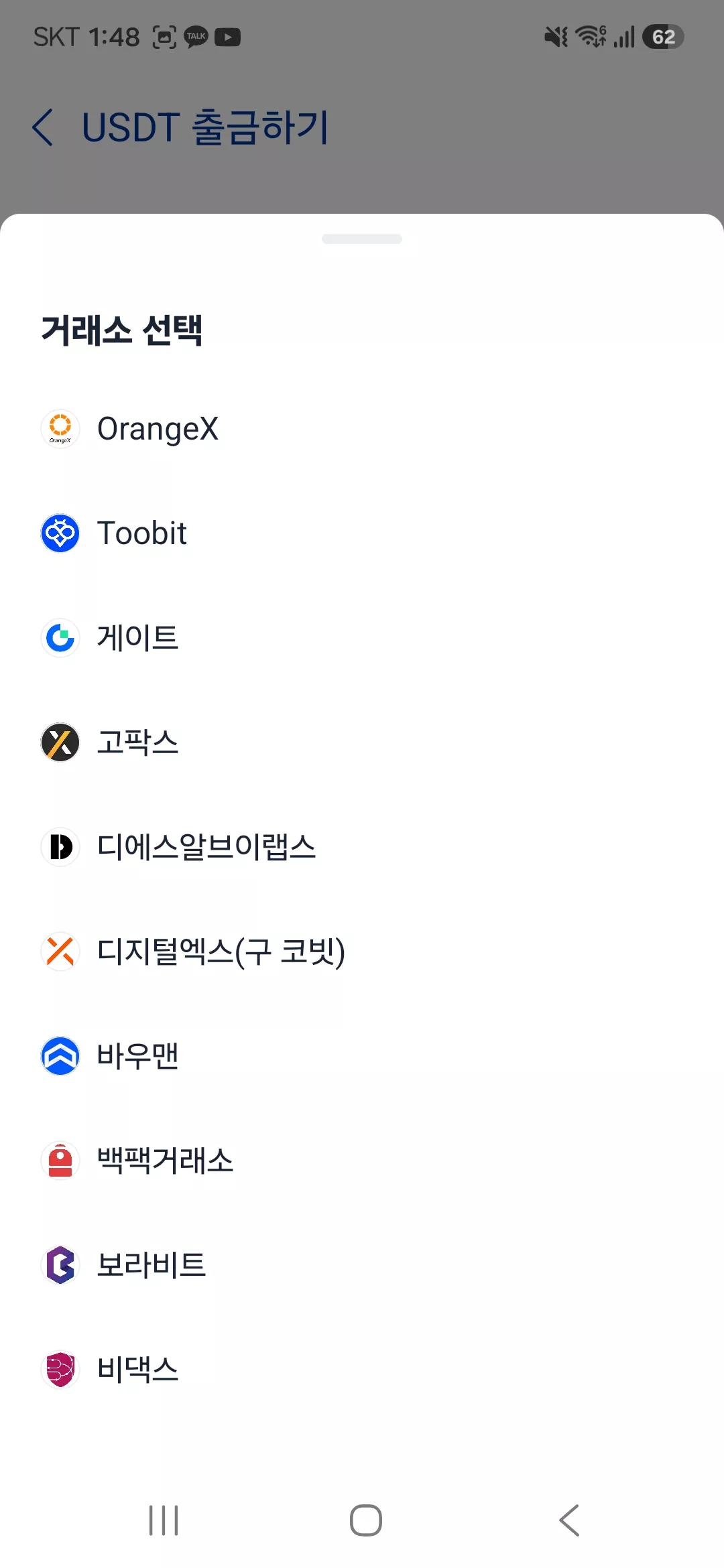The width and height of the screenshot is (724, 1568).
Task: Choose 디지털엑스(구 코빗)
Action: click(x=362, y=952)
